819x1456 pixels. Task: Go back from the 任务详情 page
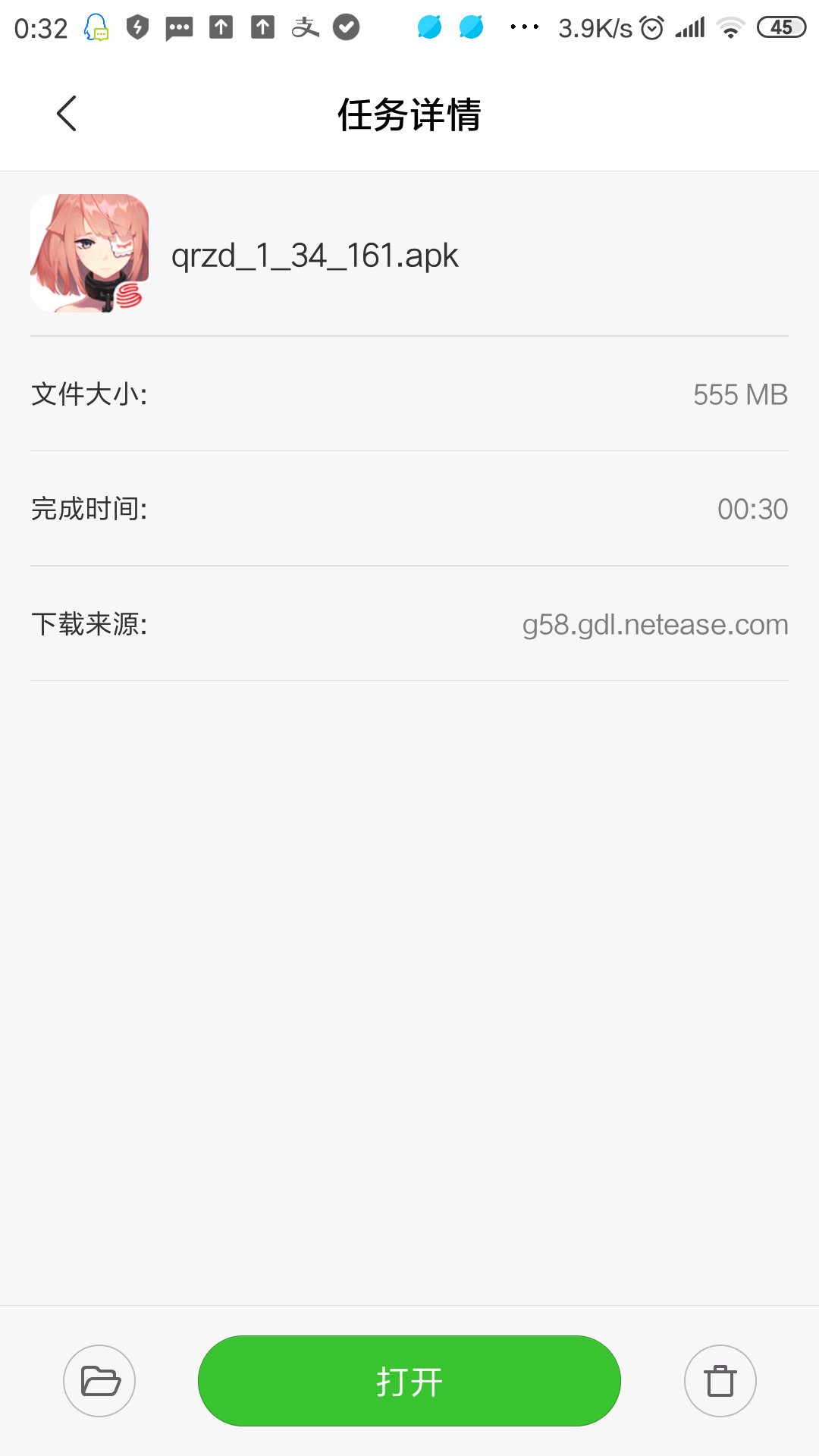tap(67, 114)
